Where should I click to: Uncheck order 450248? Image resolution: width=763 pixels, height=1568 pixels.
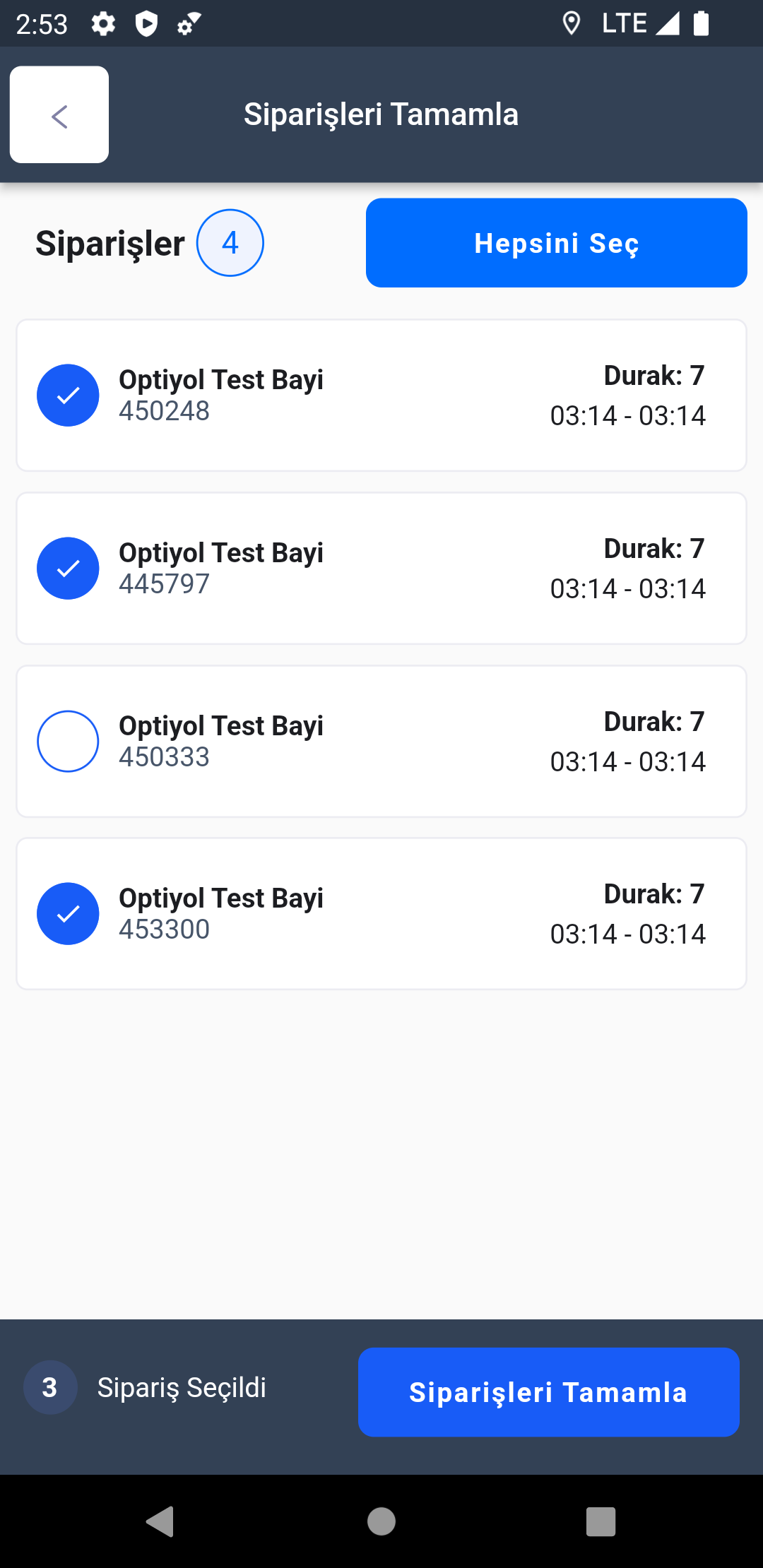tap(68, 396)
